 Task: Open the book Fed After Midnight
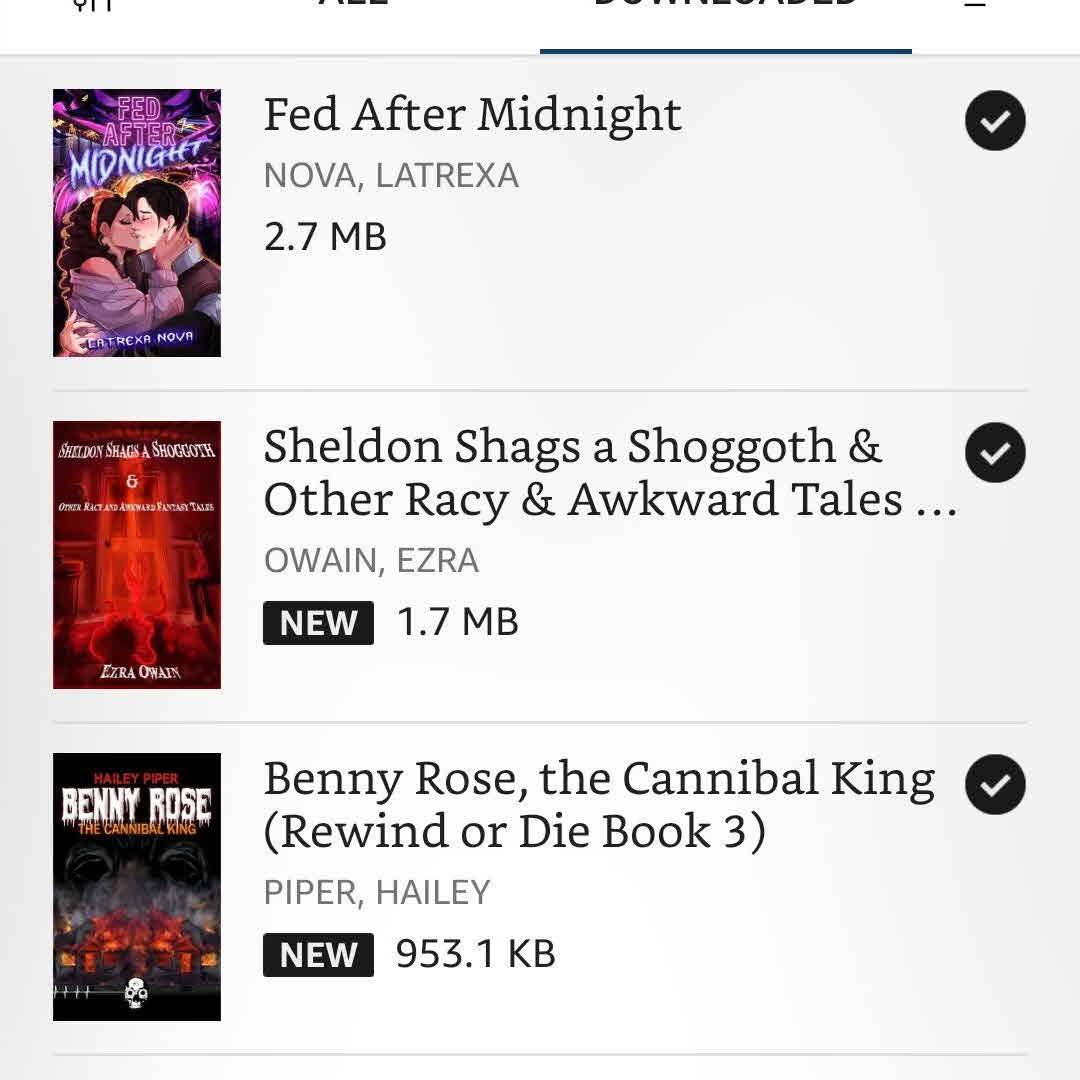472,116
